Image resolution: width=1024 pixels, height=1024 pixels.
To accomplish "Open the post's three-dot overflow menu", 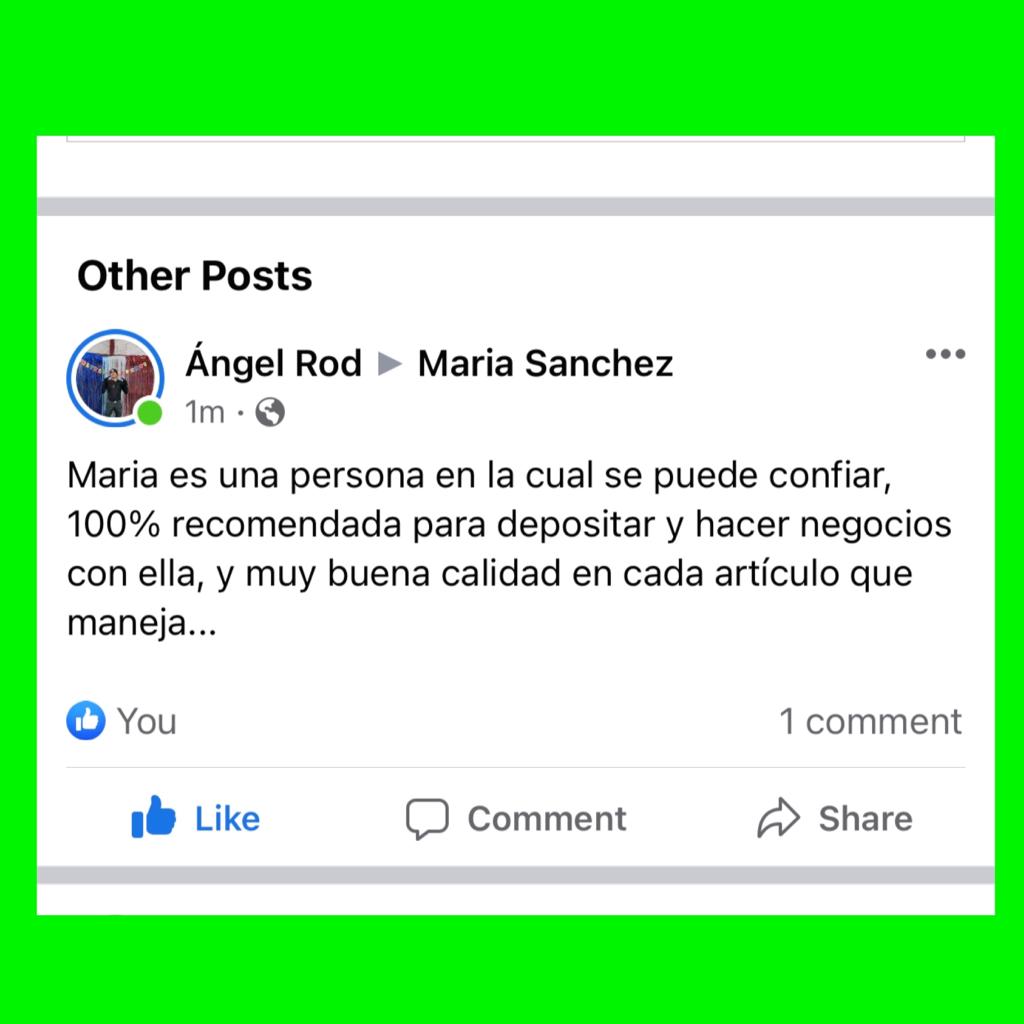I will (x=944, y=354).
